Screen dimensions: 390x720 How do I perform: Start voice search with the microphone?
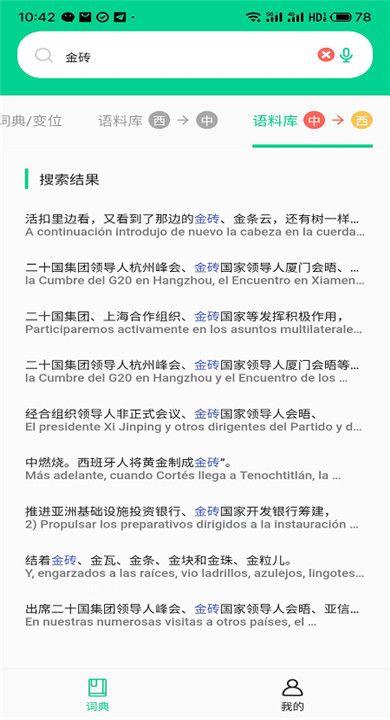click(346, 55)
